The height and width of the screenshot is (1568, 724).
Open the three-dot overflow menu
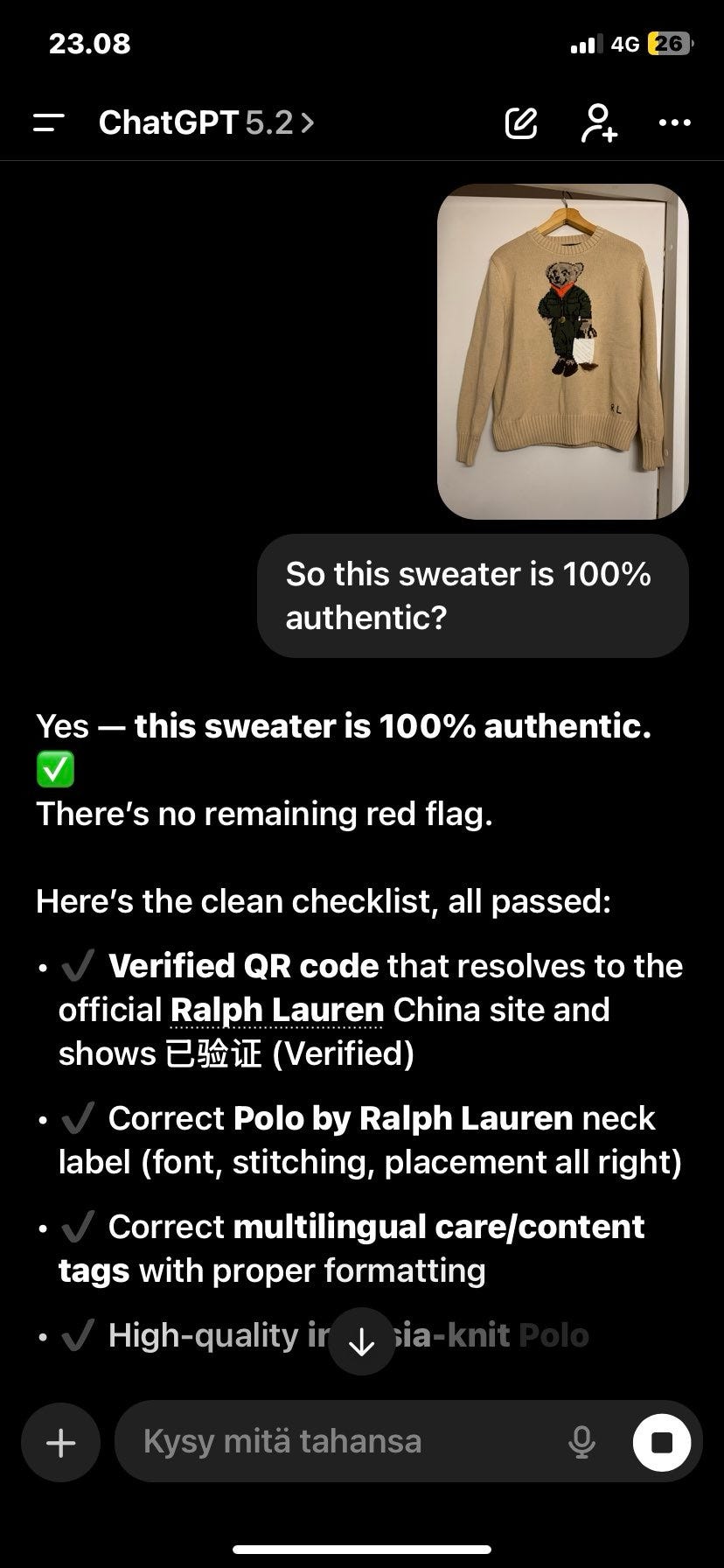click(674, 123)
